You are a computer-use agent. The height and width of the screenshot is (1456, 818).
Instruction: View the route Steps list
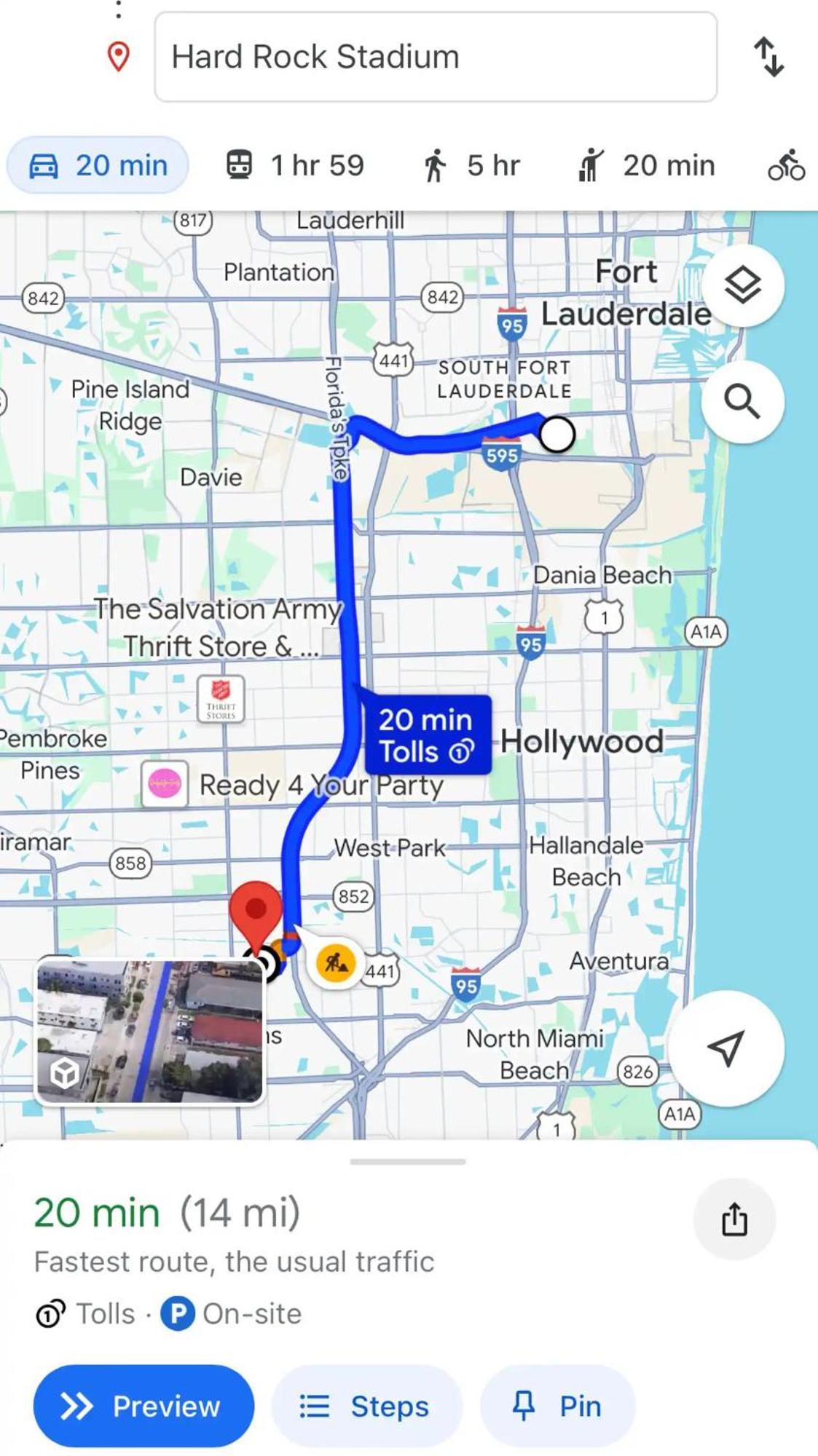[x=367, y=1406]
